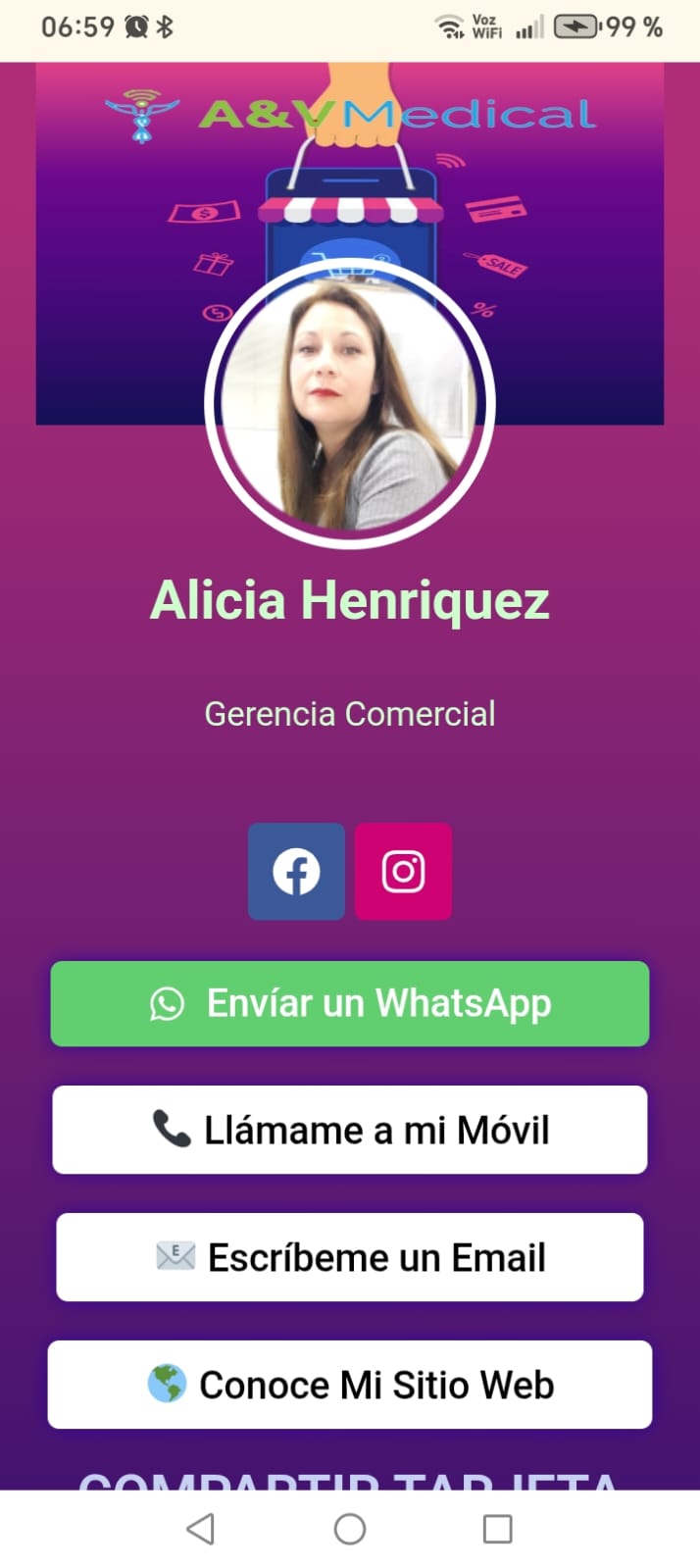Screen dimensions: 700x1568
Task: Tap Envíar un WhatsApp button
Action: pos(350,1003)
